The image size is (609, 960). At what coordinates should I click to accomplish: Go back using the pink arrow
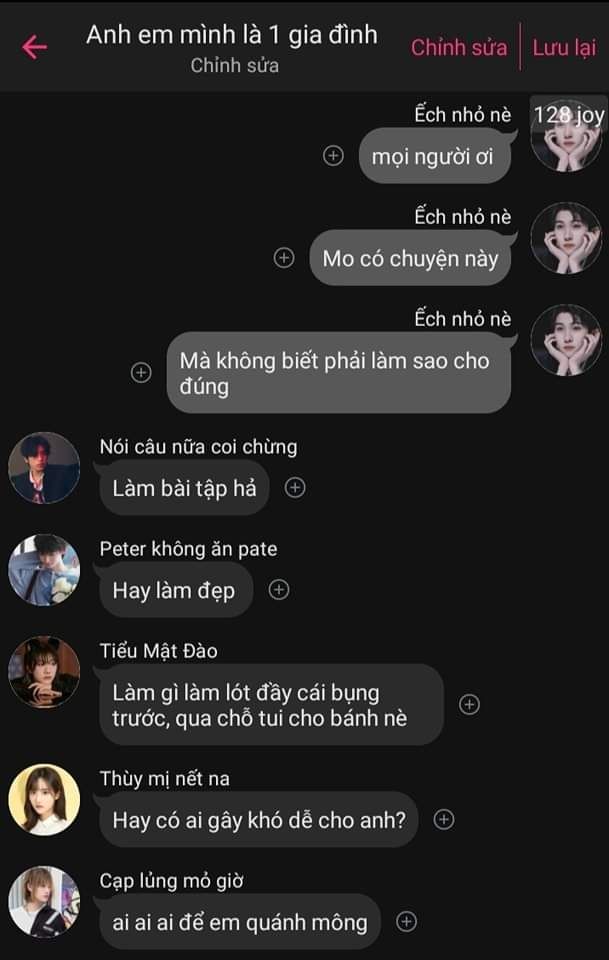(34, 47)
